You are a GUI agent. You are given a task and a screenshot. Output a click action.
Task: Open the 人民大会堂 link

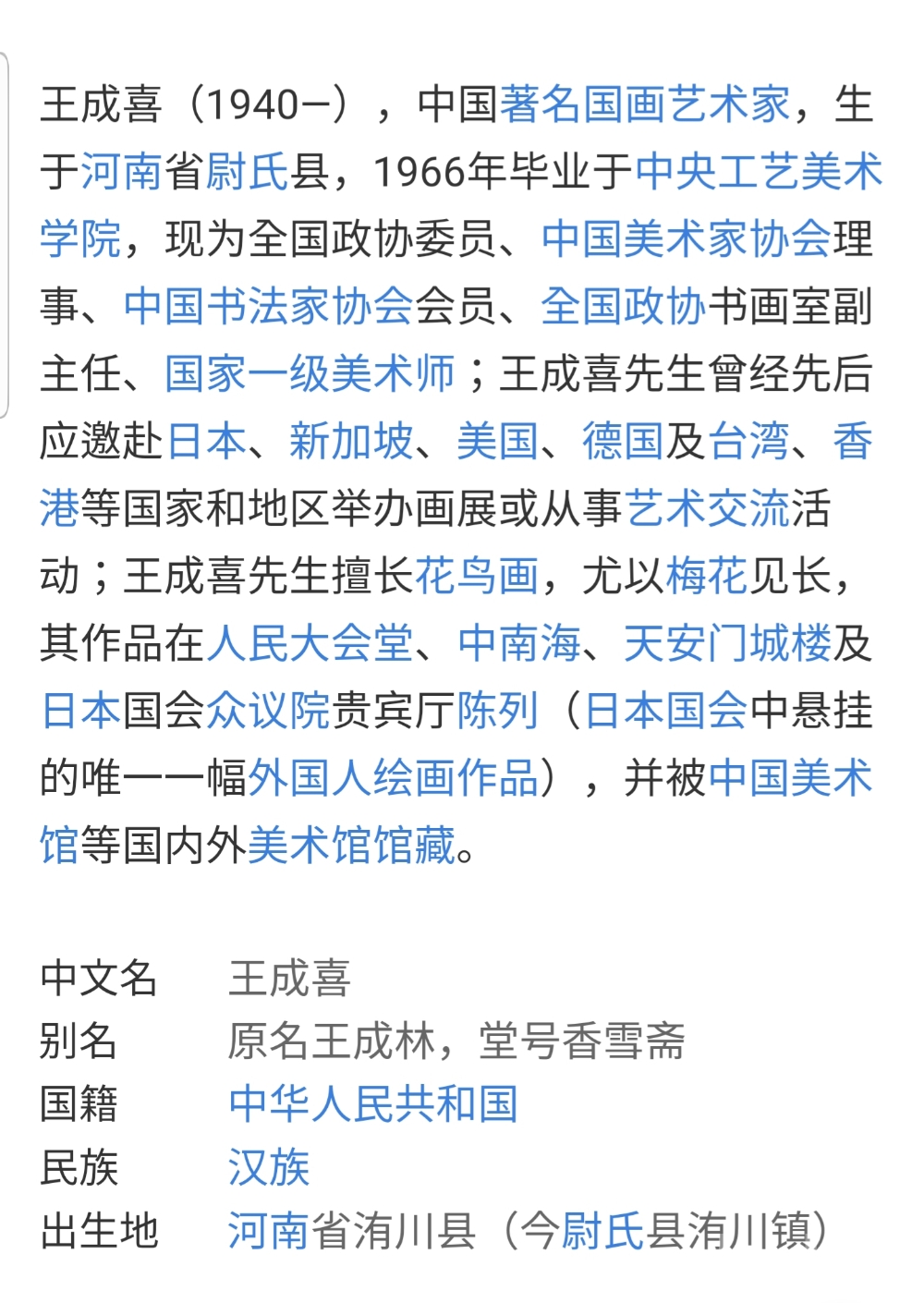click(310, 644)
